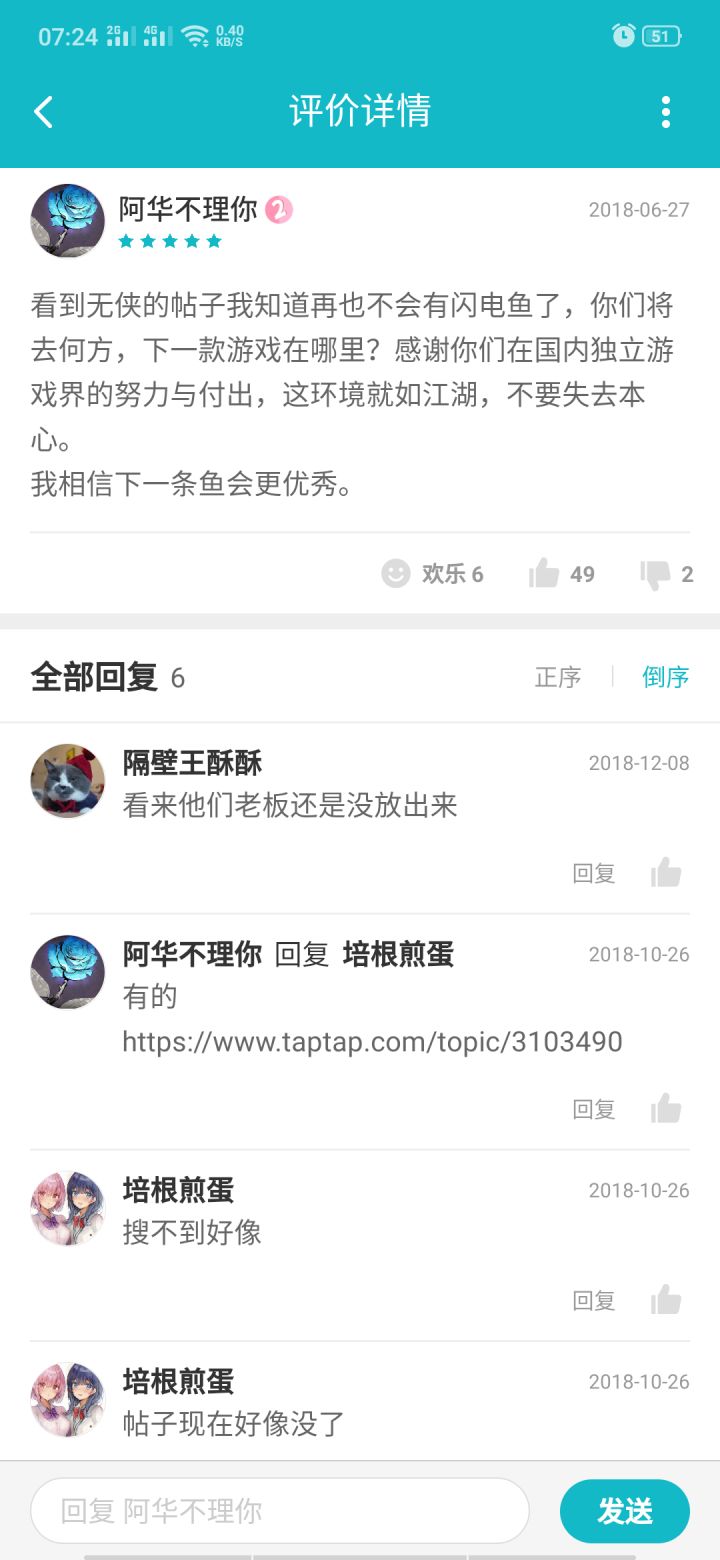Tap the level badge next to 阿华不理你
Viewport: 720px width, 1560px height.
pos(277,209)
